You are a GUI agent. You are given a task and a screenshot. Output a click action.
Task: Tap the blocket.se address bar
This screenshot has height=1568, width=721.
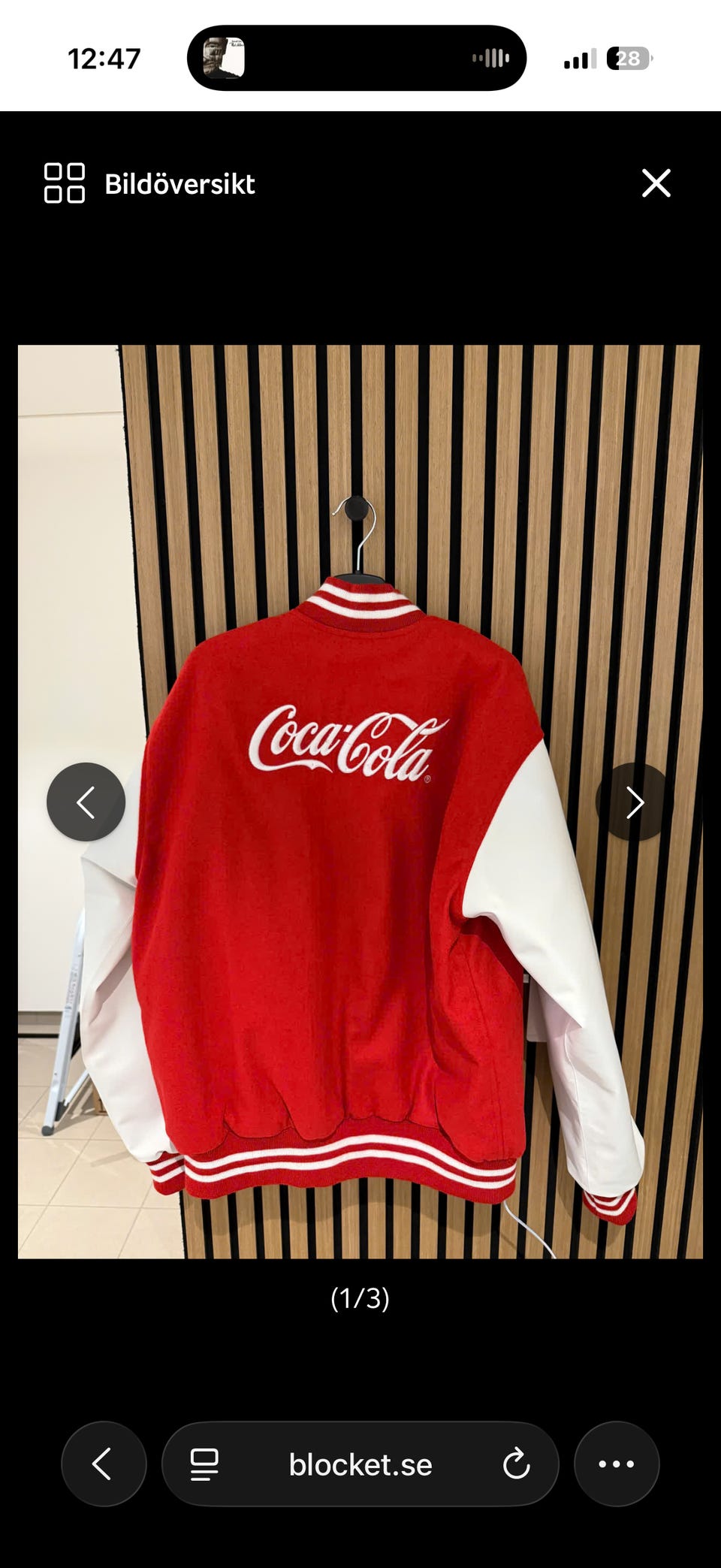click(360, 1464)
